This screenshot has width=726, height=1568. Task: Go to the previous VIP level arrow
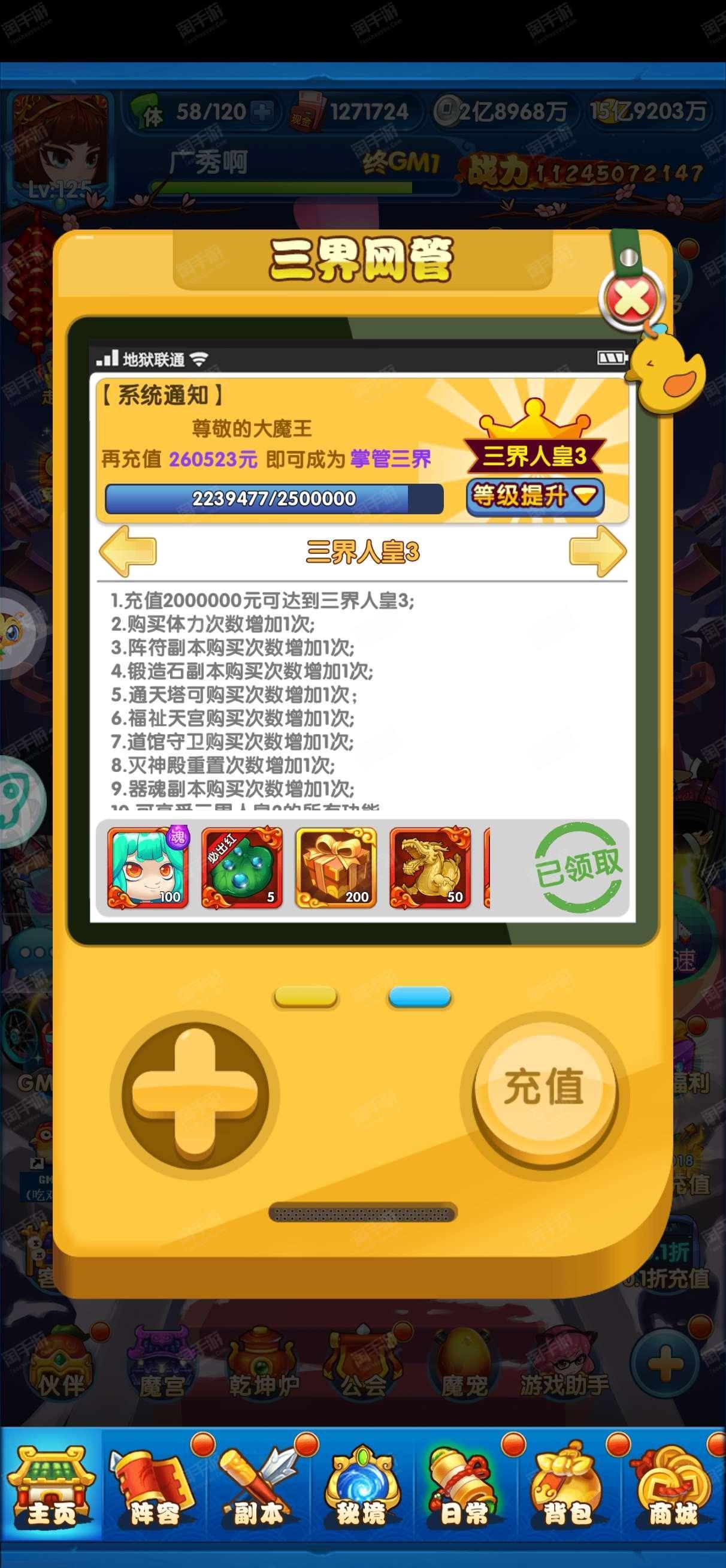click(x=127, y=551)
